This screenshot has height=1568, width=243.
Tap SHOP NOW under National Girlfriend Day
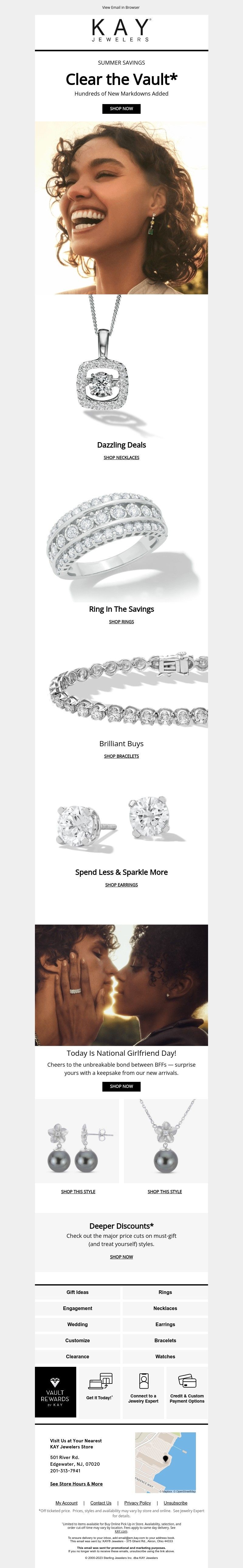pyautogui.click(x=121, y=1086)
